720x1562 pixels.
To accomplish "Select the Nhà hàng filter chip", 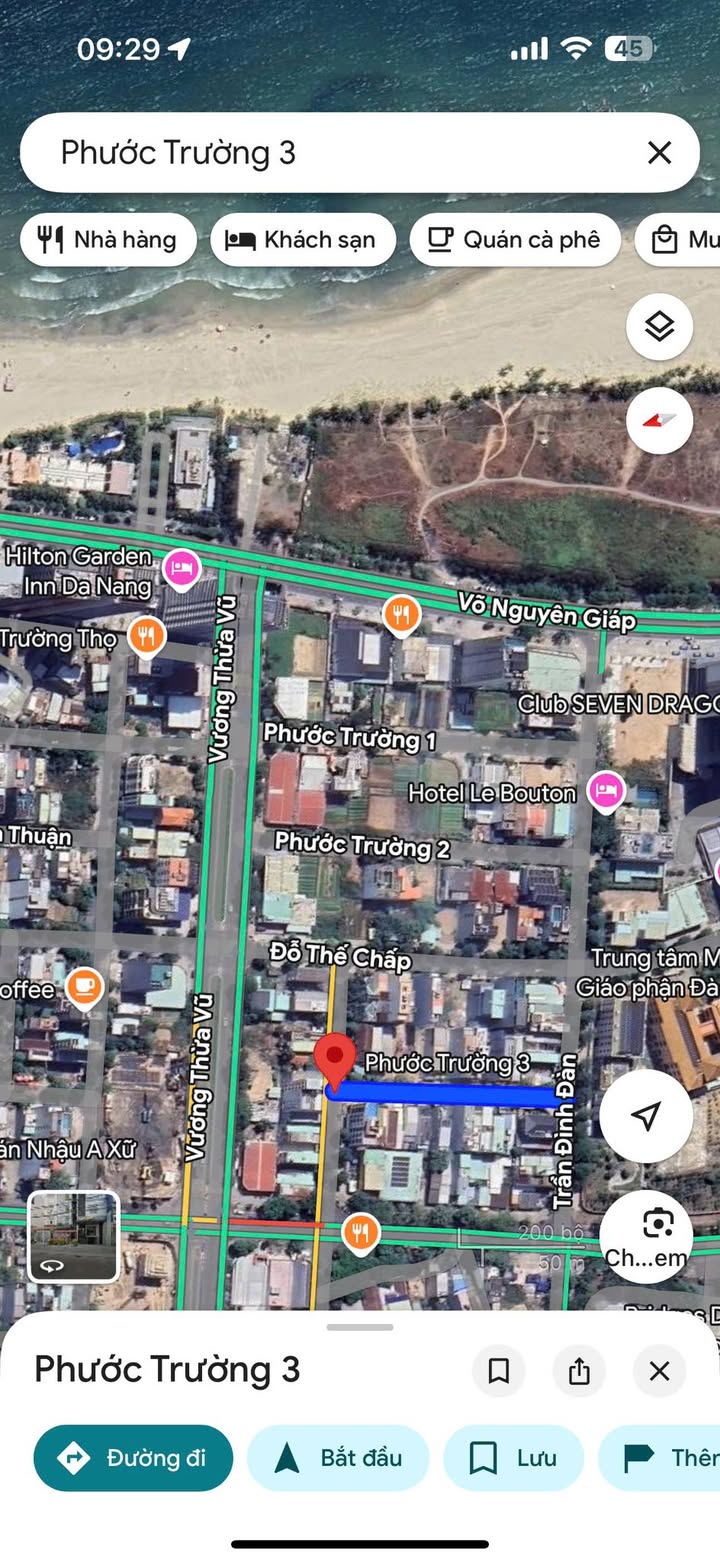I will (x=108, y=239).
